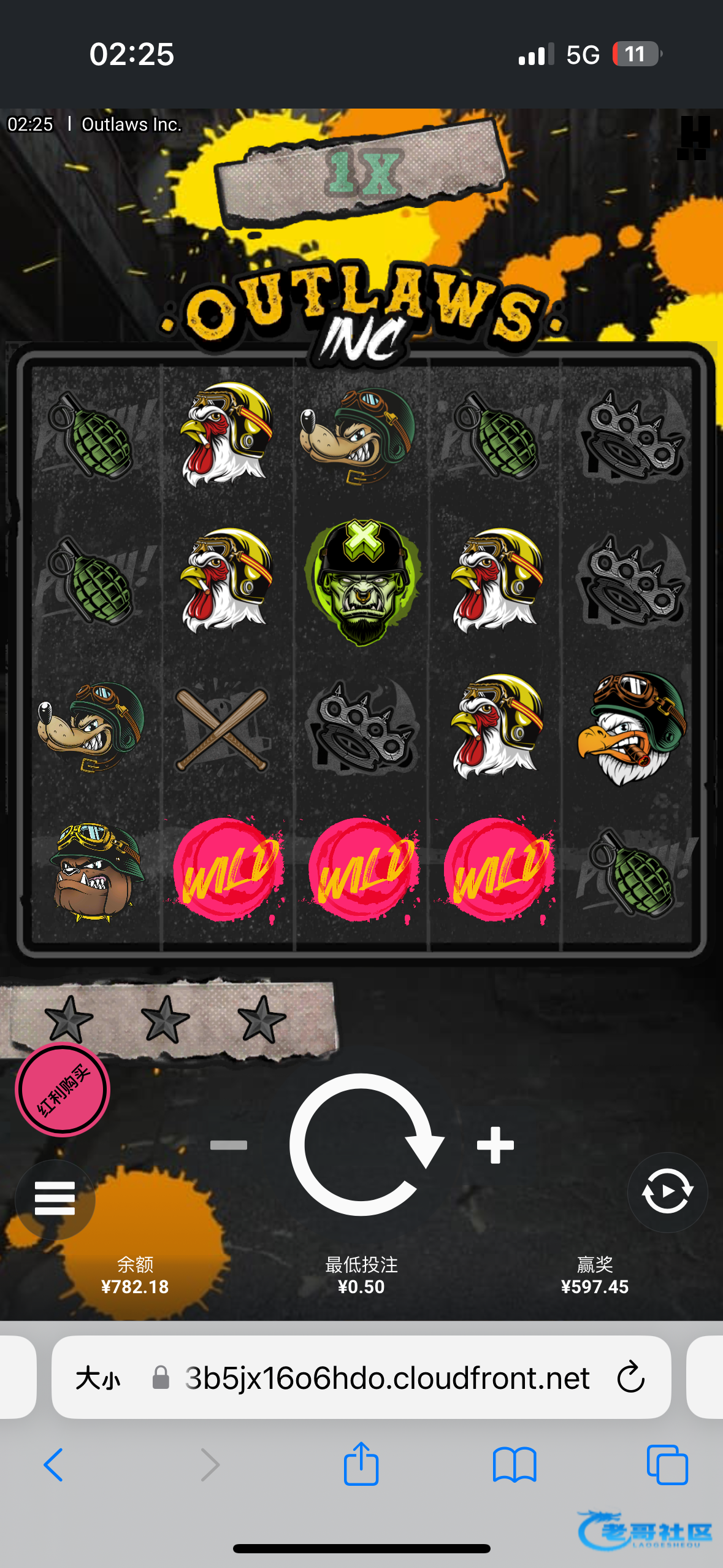Increase the bet with the plus button
This screenshot has height=1568, width=723.
click(x=495, y=1145)
